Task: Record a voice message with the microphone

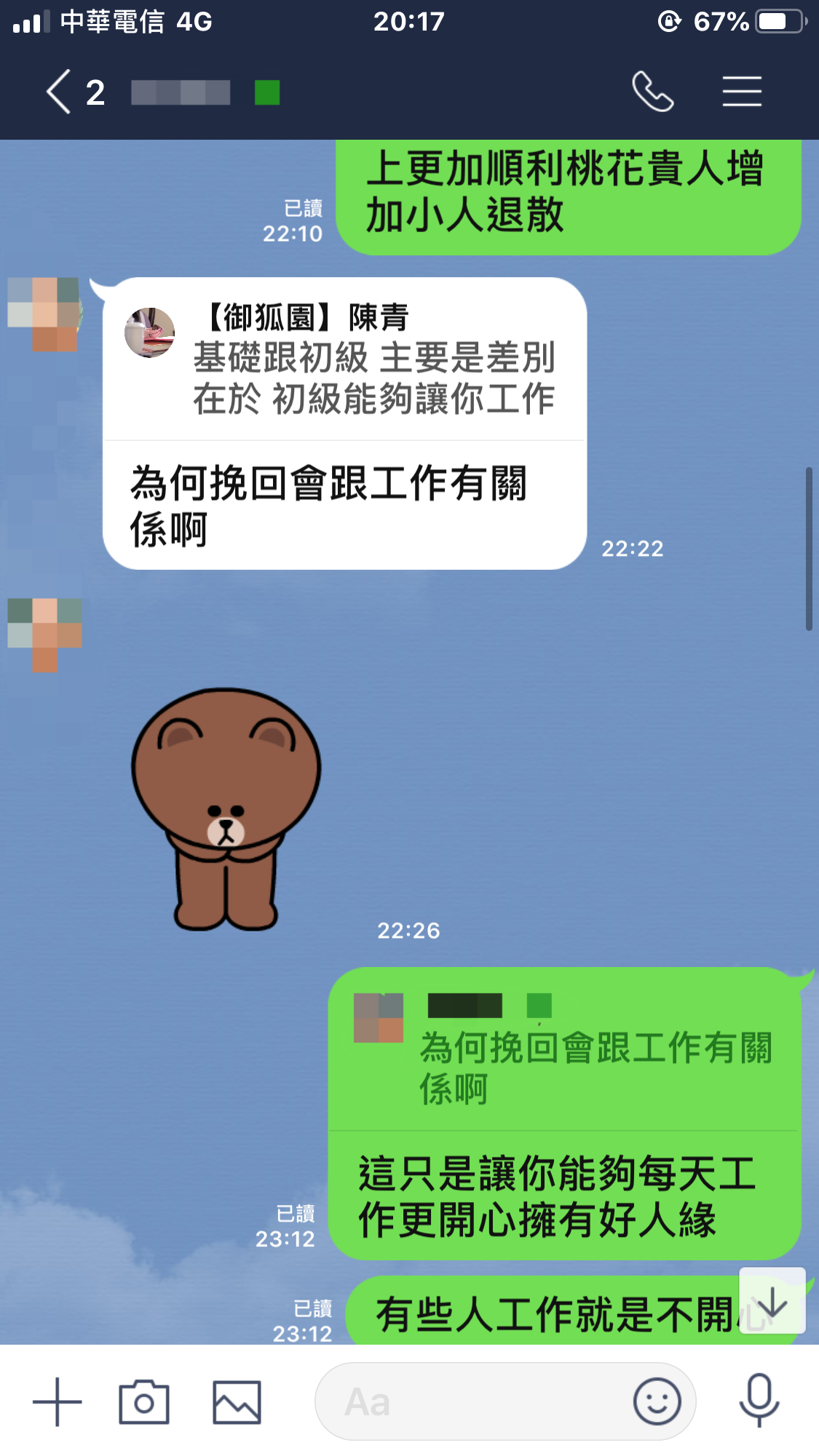Action: [x=759, y=1400]
